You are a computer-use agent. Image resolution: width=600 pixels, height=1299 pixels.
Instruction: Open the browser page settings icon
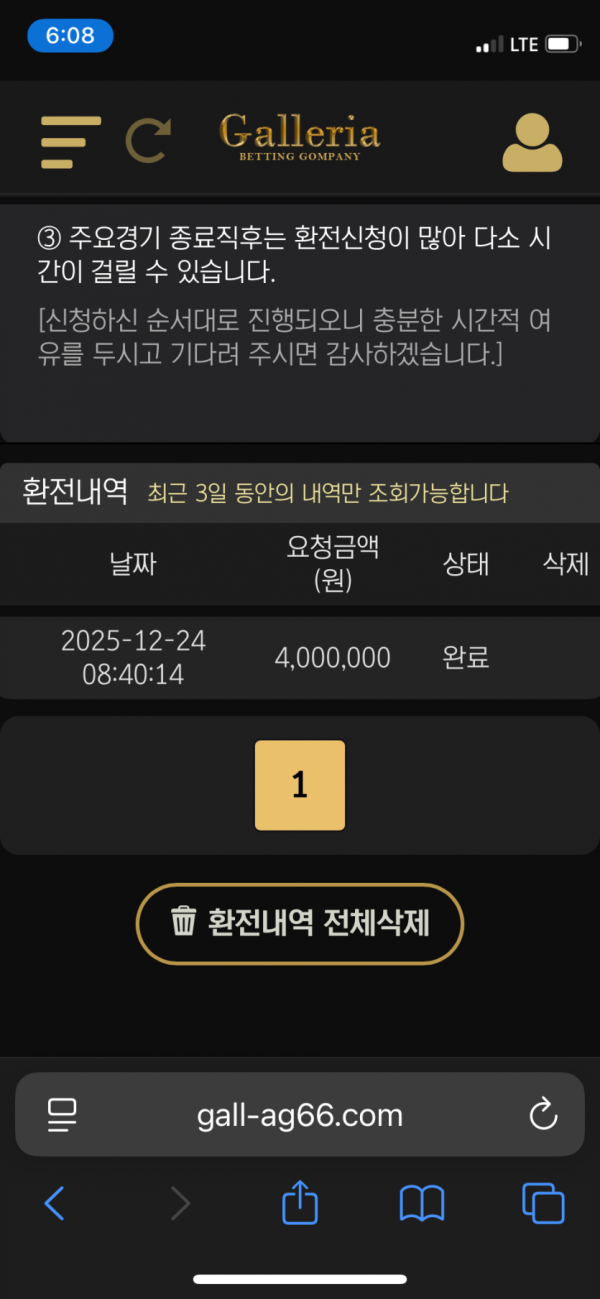click(x=63, y=1115)
